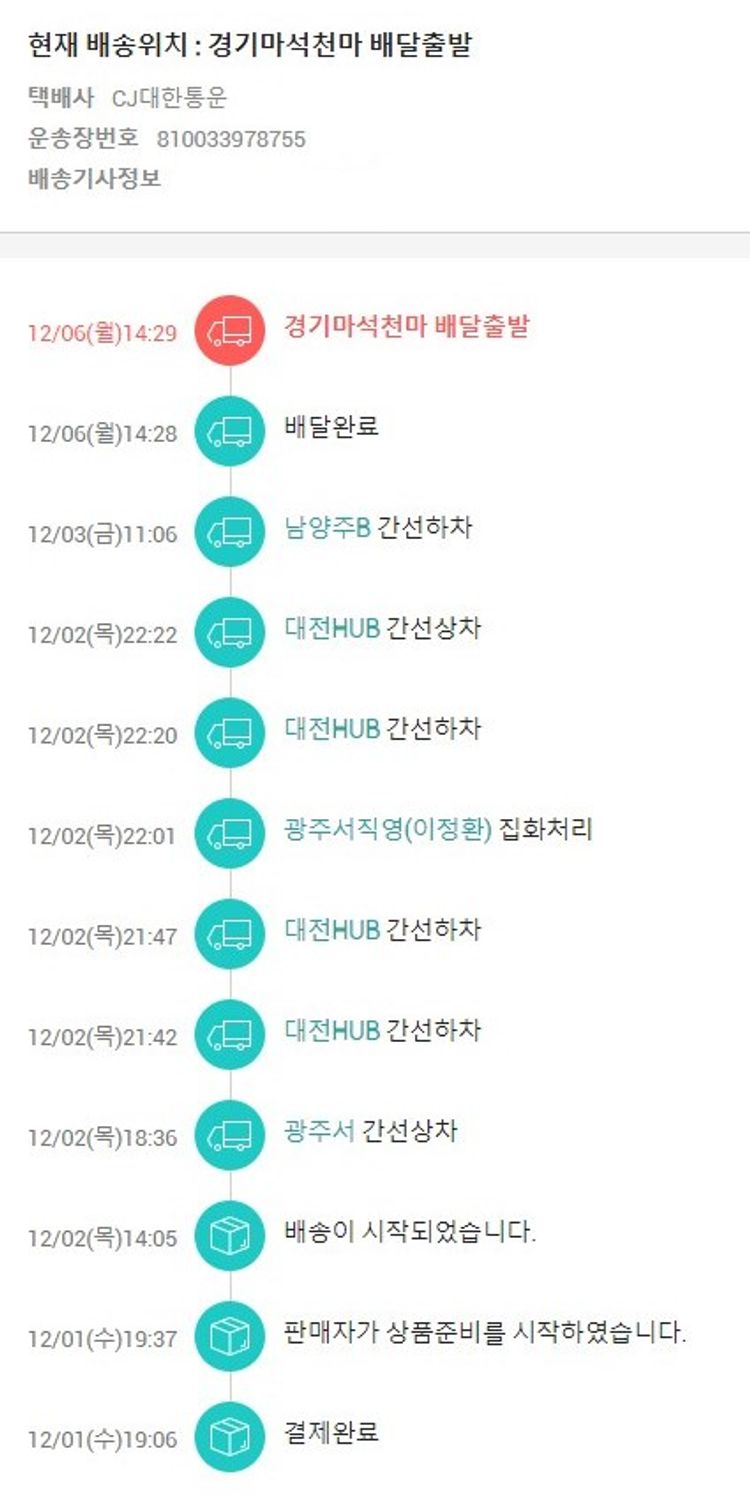Tap the 대전HUB link at 21:47
The width and height of the screenshot is (750, 1495).
332,930
